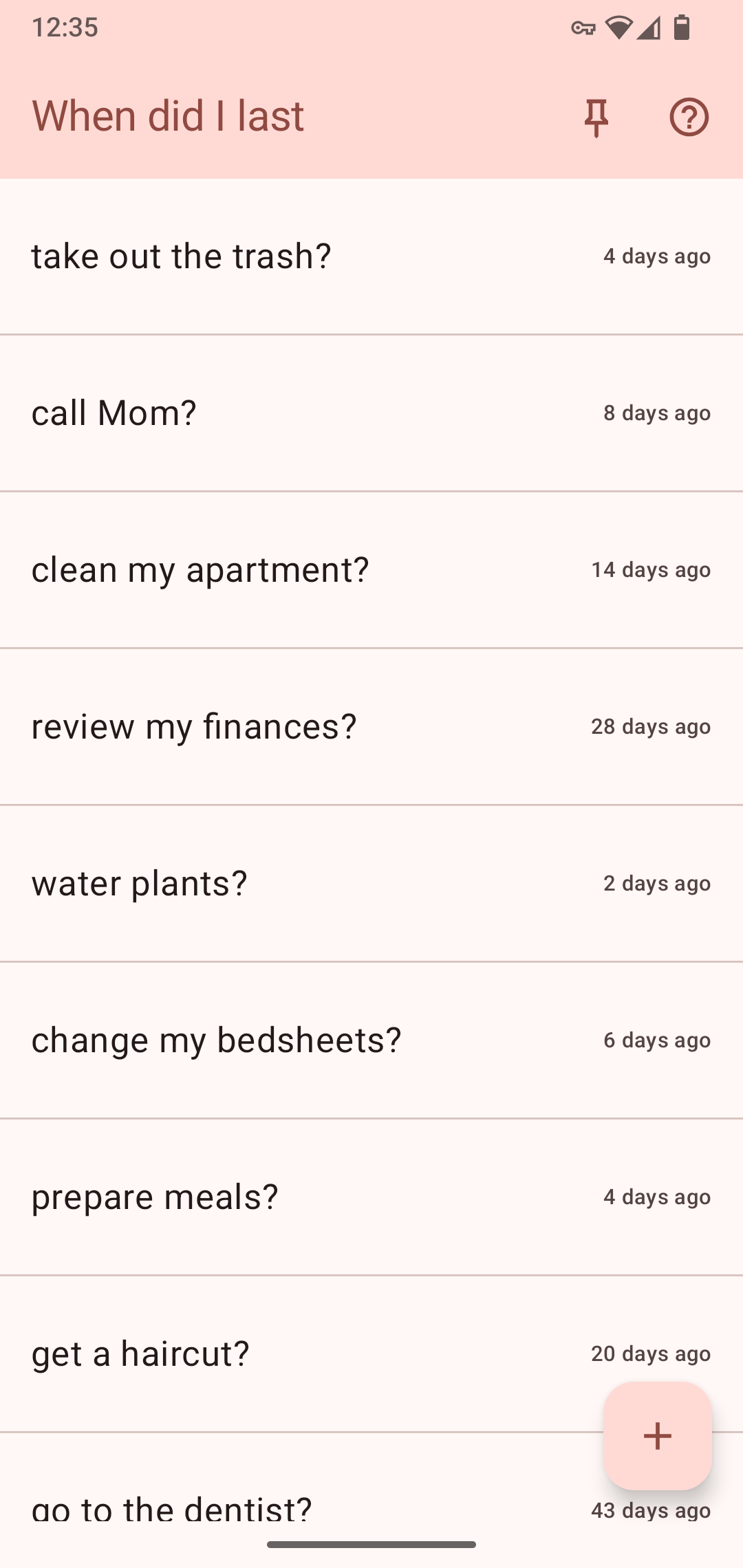Tap the 'clean my apartment?' item
Viewport: 743px width, 1568px height.
point(200,569)
